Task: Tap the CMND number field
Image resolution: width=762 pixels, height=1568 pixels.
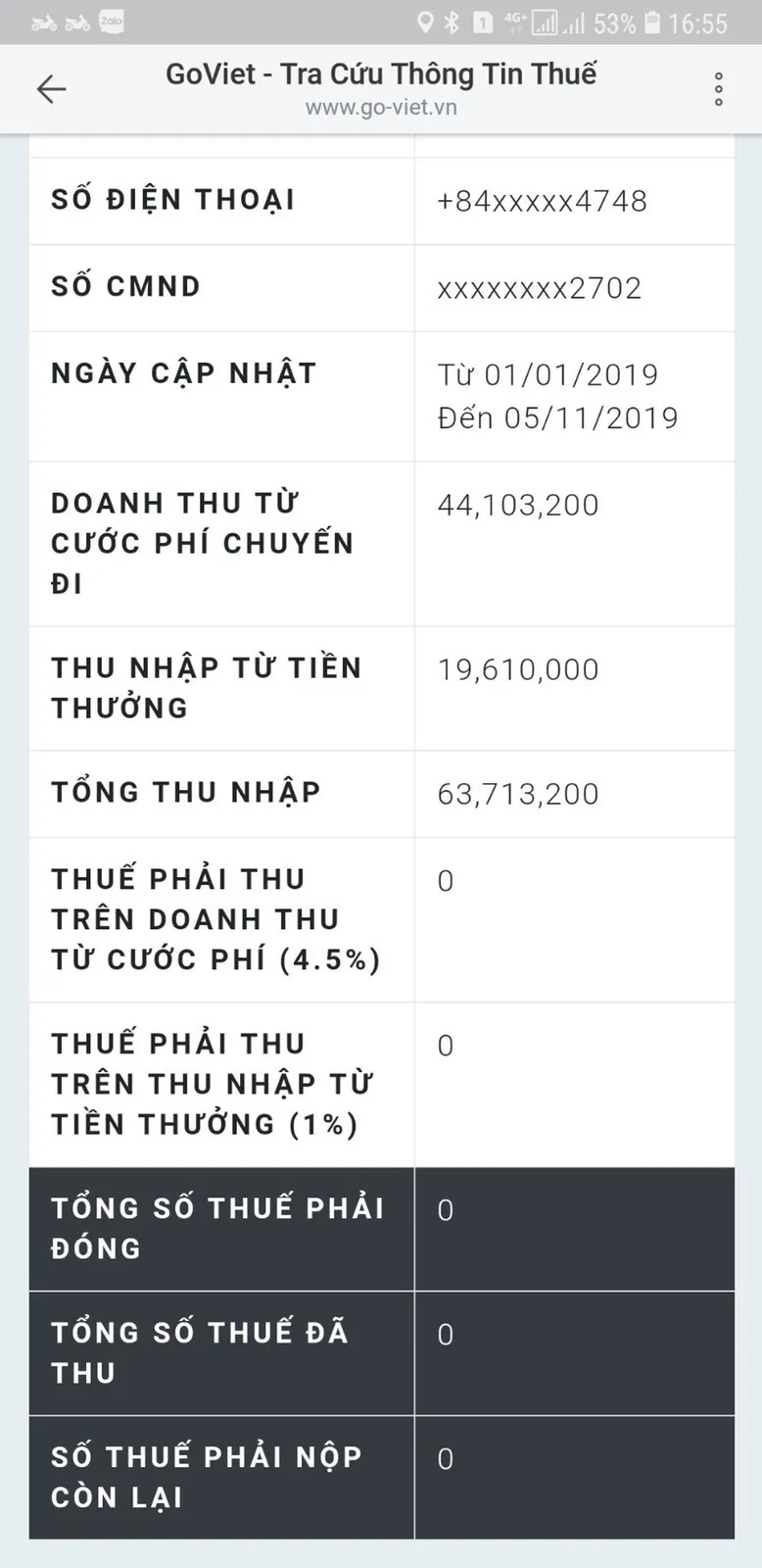Action: tap(541, 287)
